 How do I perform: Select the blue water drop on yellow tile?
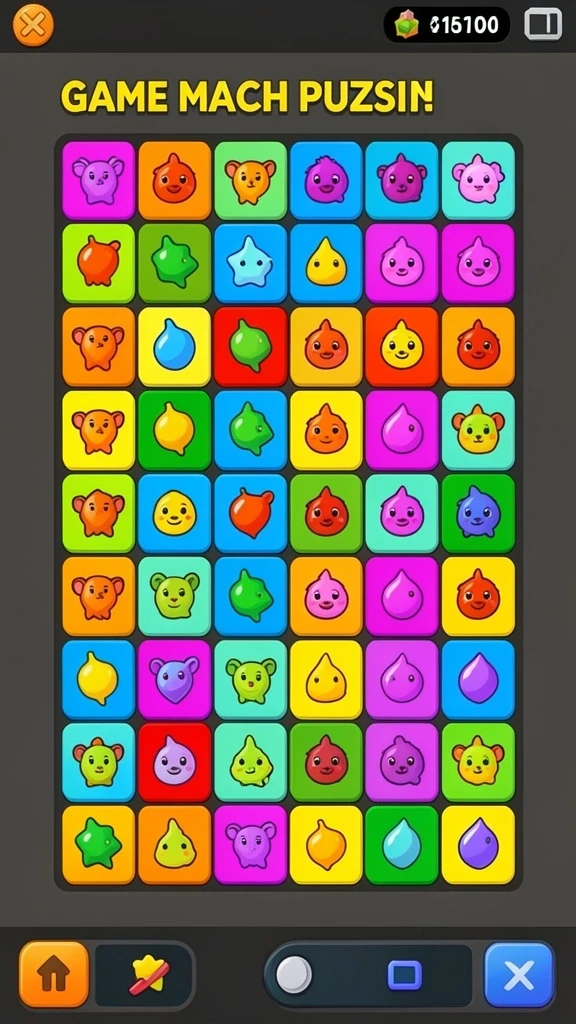click(x=174, y=346)
